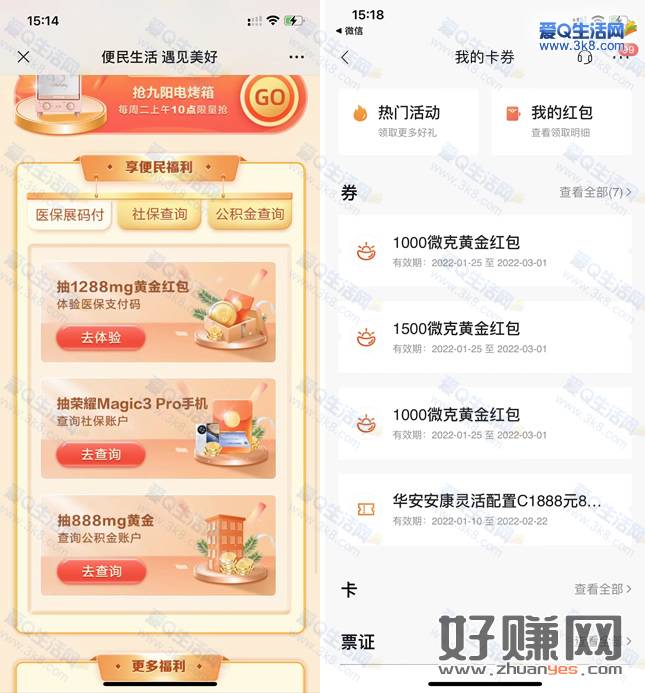
Task: Open 热门活动 card
Action: 408,121
